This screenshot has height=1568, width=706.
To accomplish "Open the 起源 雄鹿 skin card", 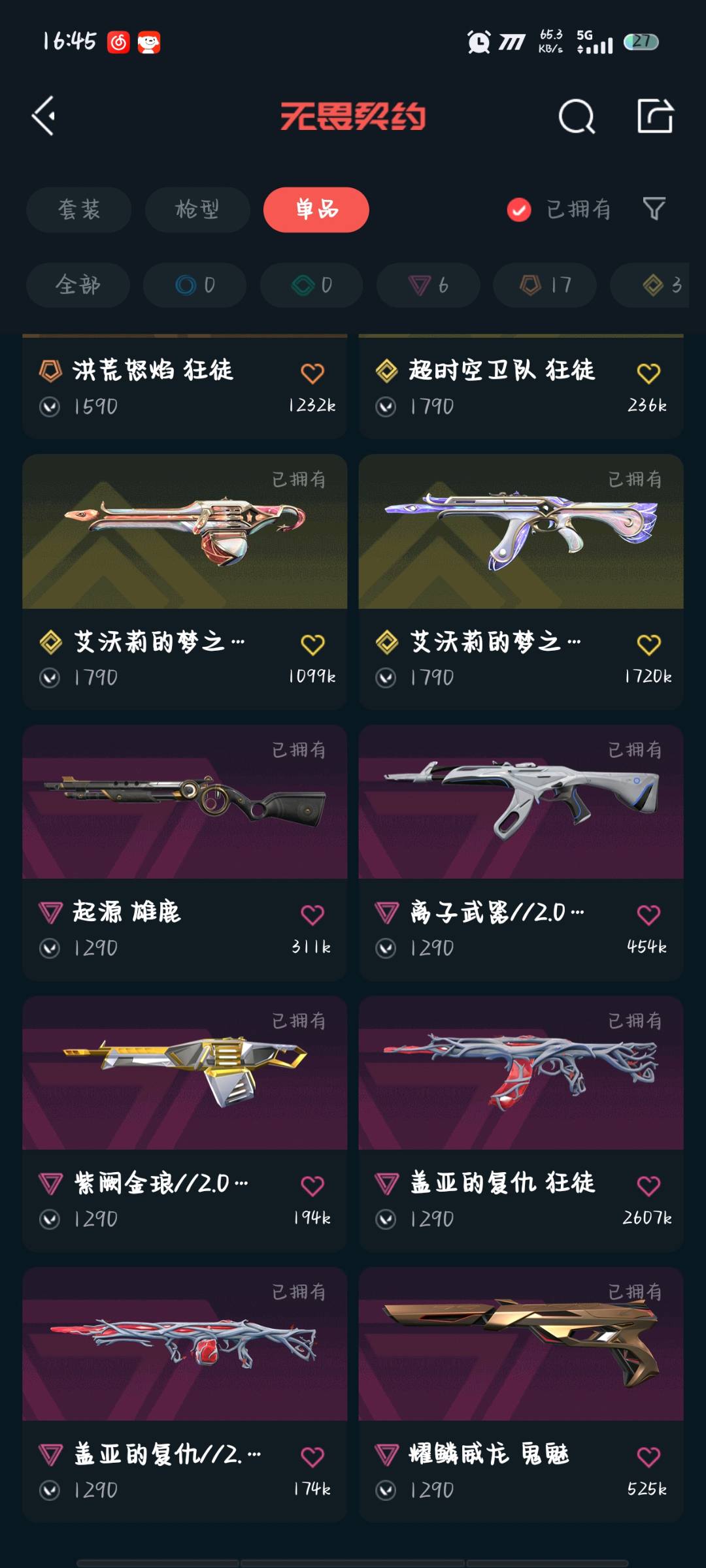I will (185, 852).
